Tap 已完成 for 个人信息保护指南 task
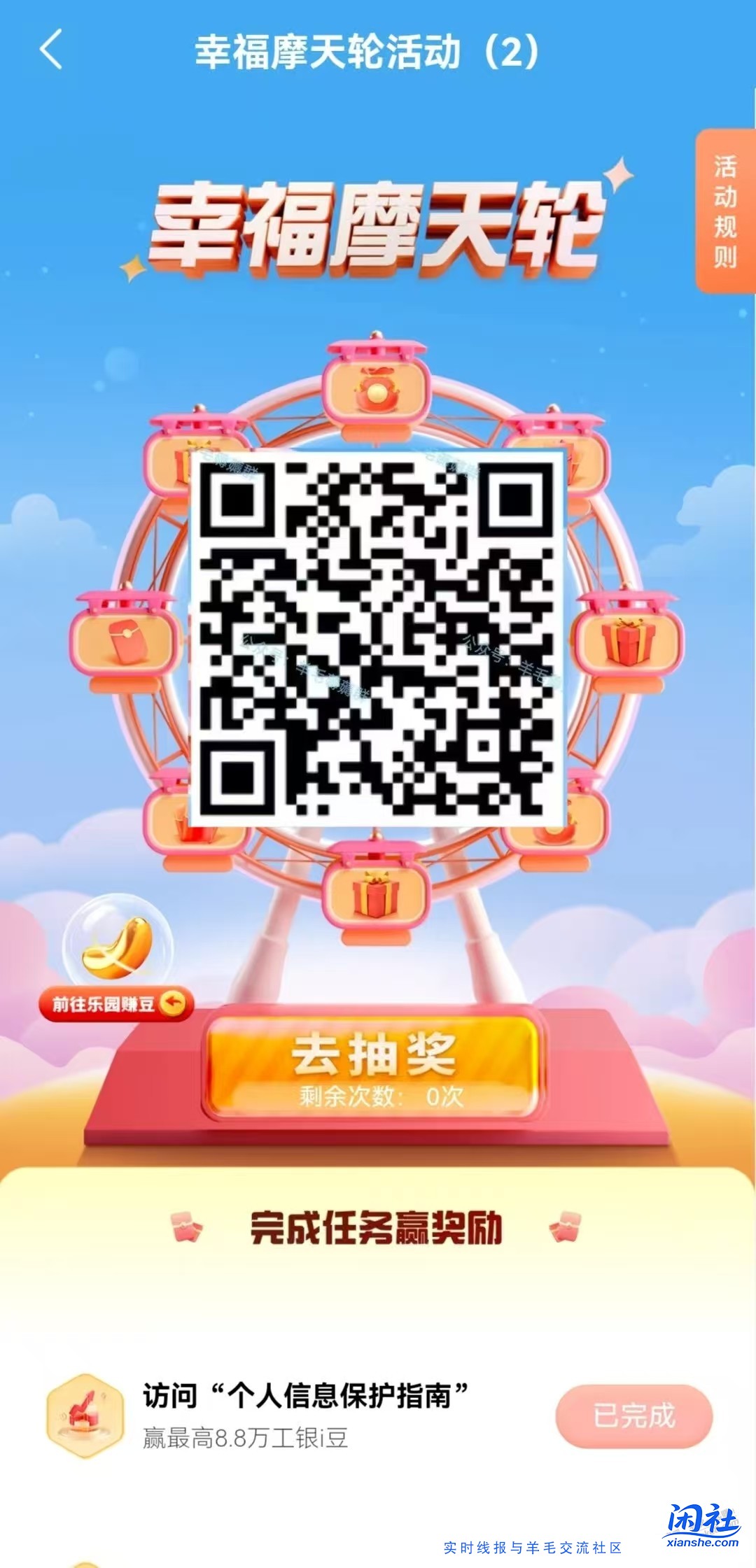This screenshot has width=756, height=1568. [633, 1415]
